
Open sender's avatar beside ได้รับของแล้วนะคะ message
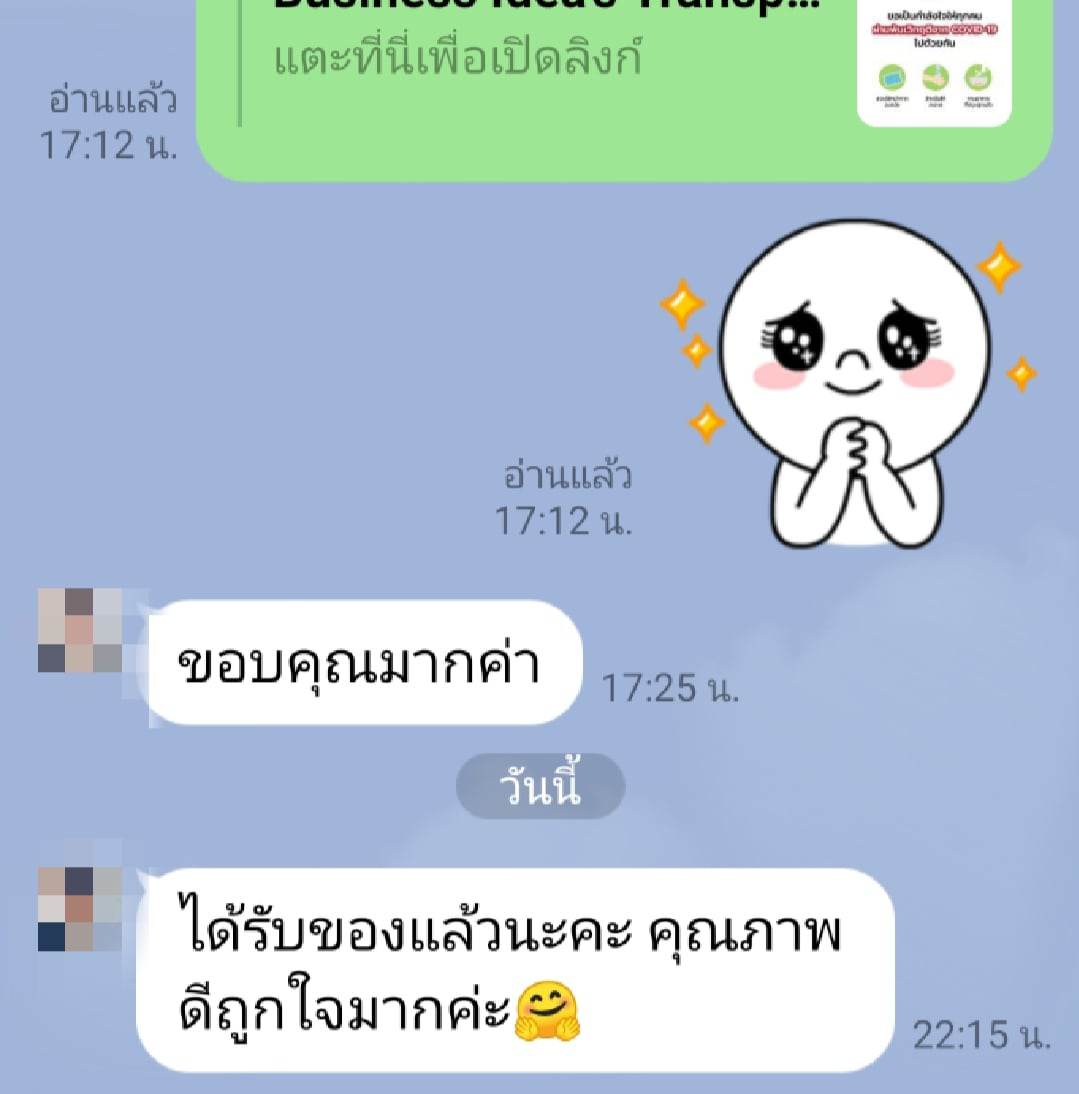click(80, 908)
